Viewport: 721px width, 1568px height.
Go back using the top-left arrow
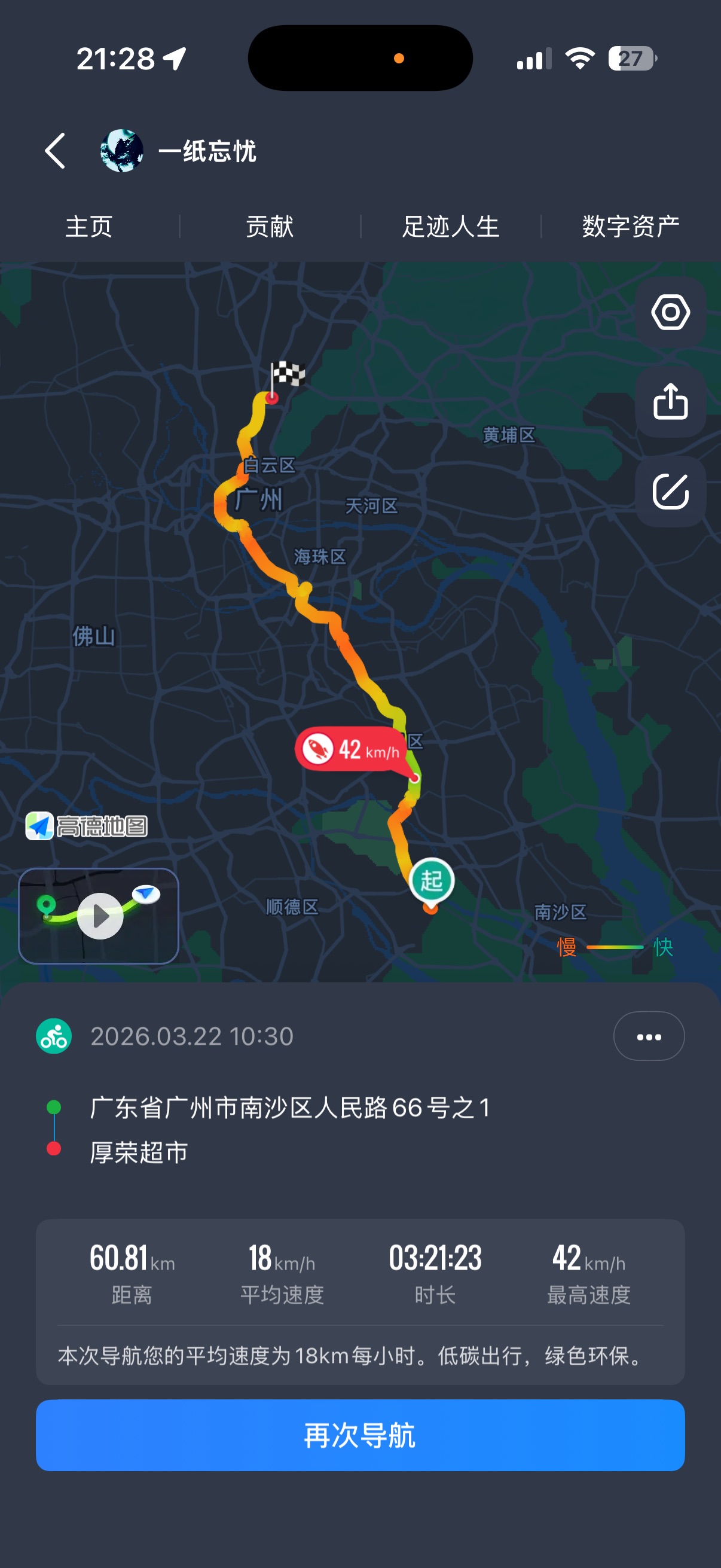coord(56,151)
